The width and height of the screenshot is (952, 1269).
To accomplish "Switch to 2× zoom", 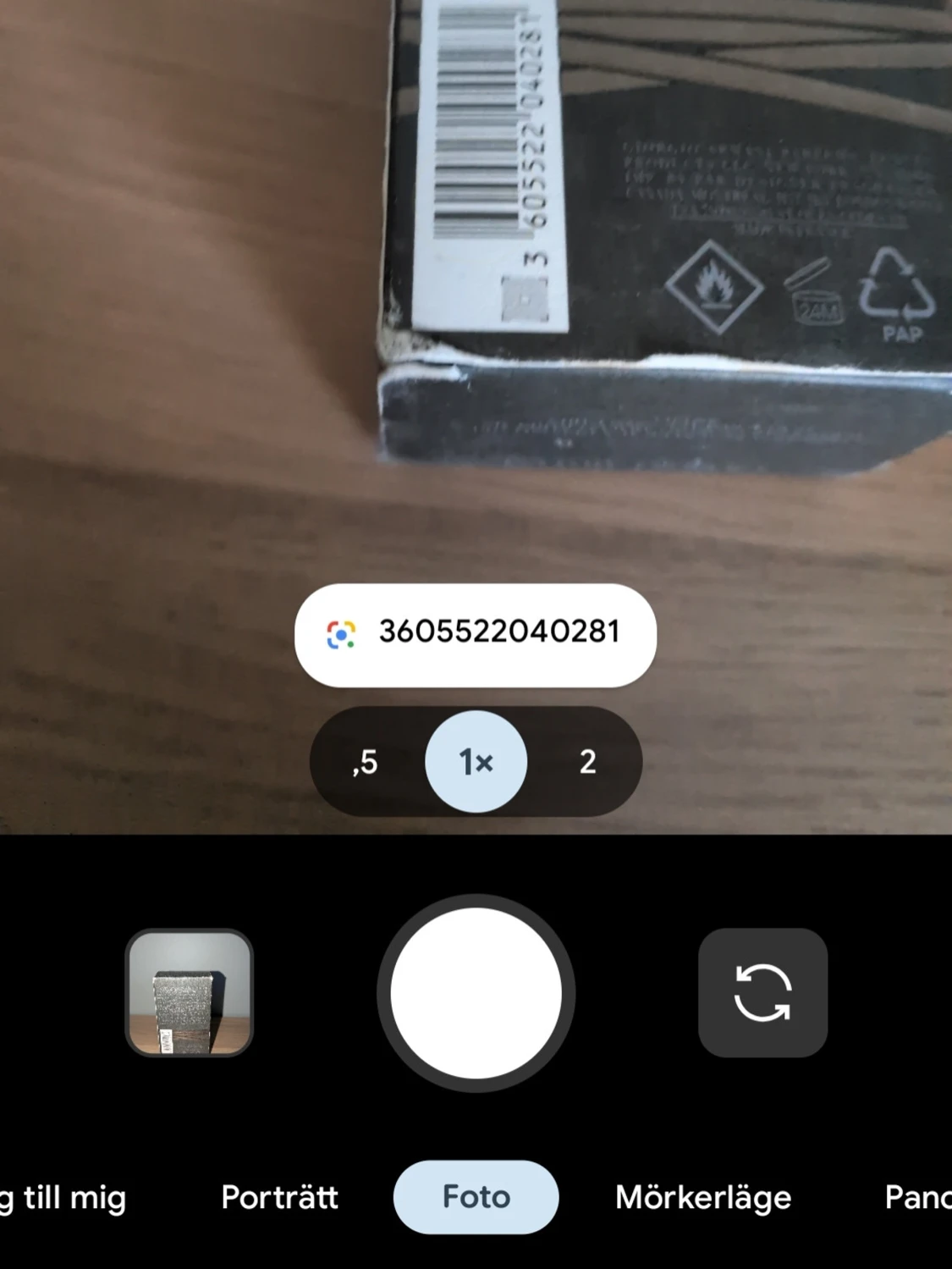I will coord(587,762).
